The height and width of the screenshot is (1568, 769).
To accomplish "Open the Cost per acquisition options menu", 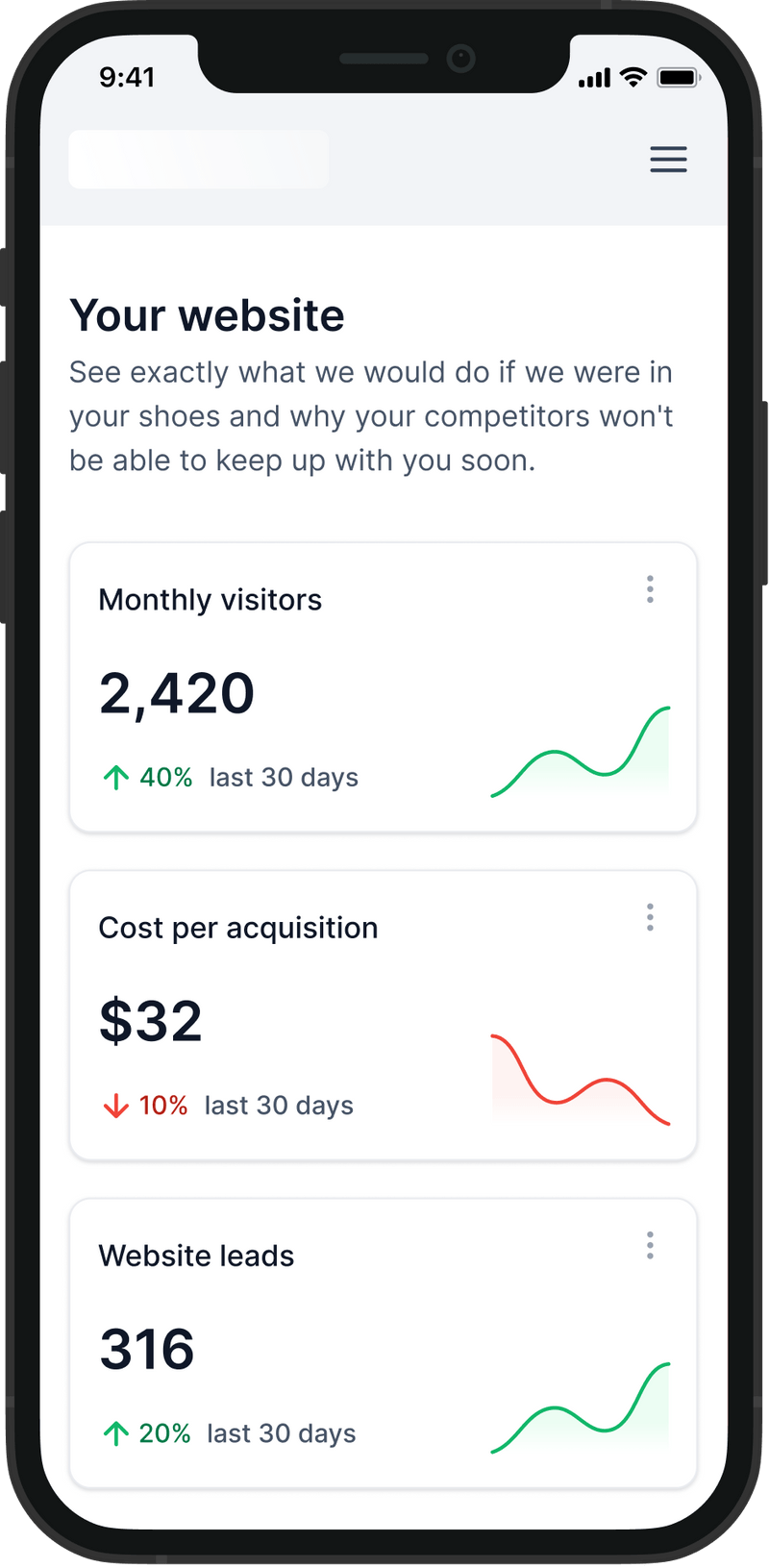I will [x=651, y=917].
